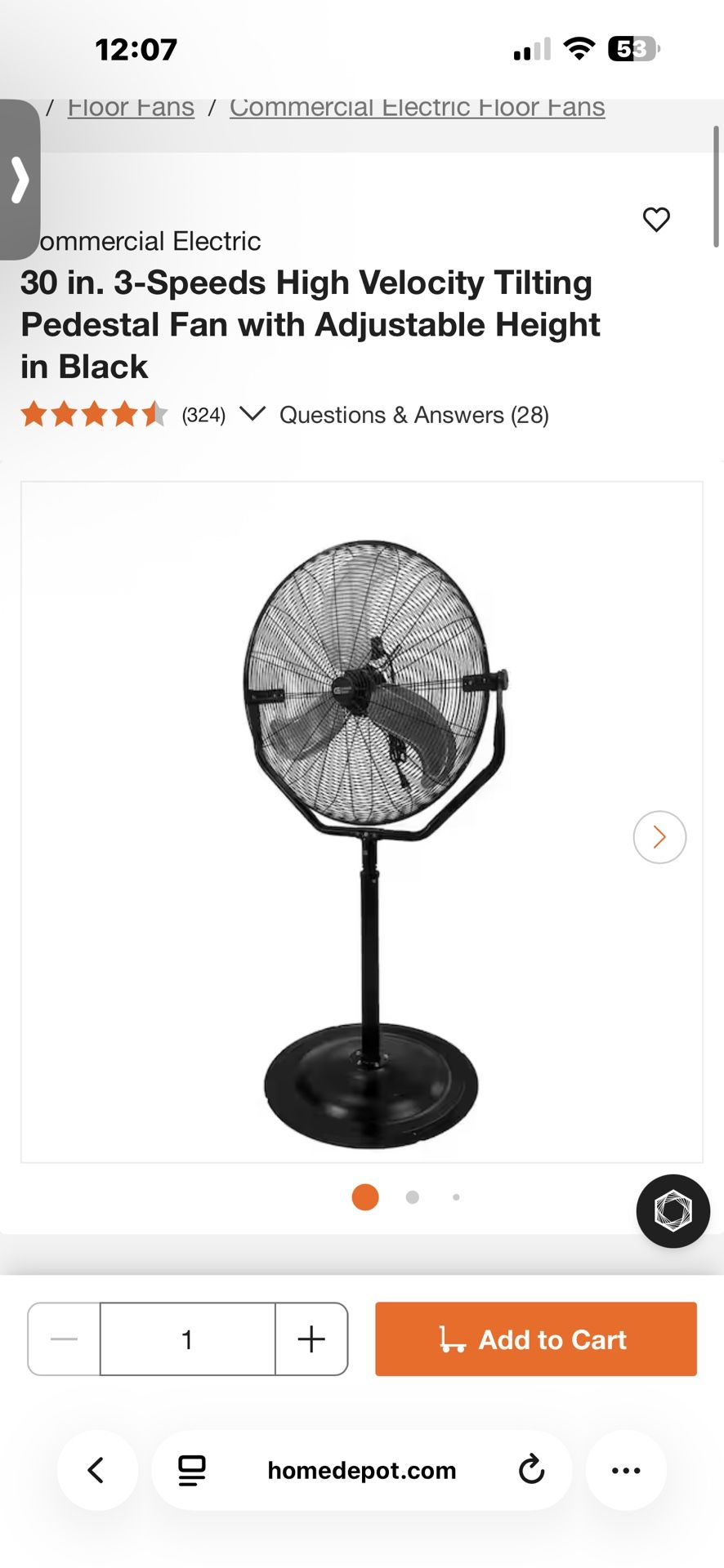Open the 360-view hexagon icon on the image

coord(673,1211)
